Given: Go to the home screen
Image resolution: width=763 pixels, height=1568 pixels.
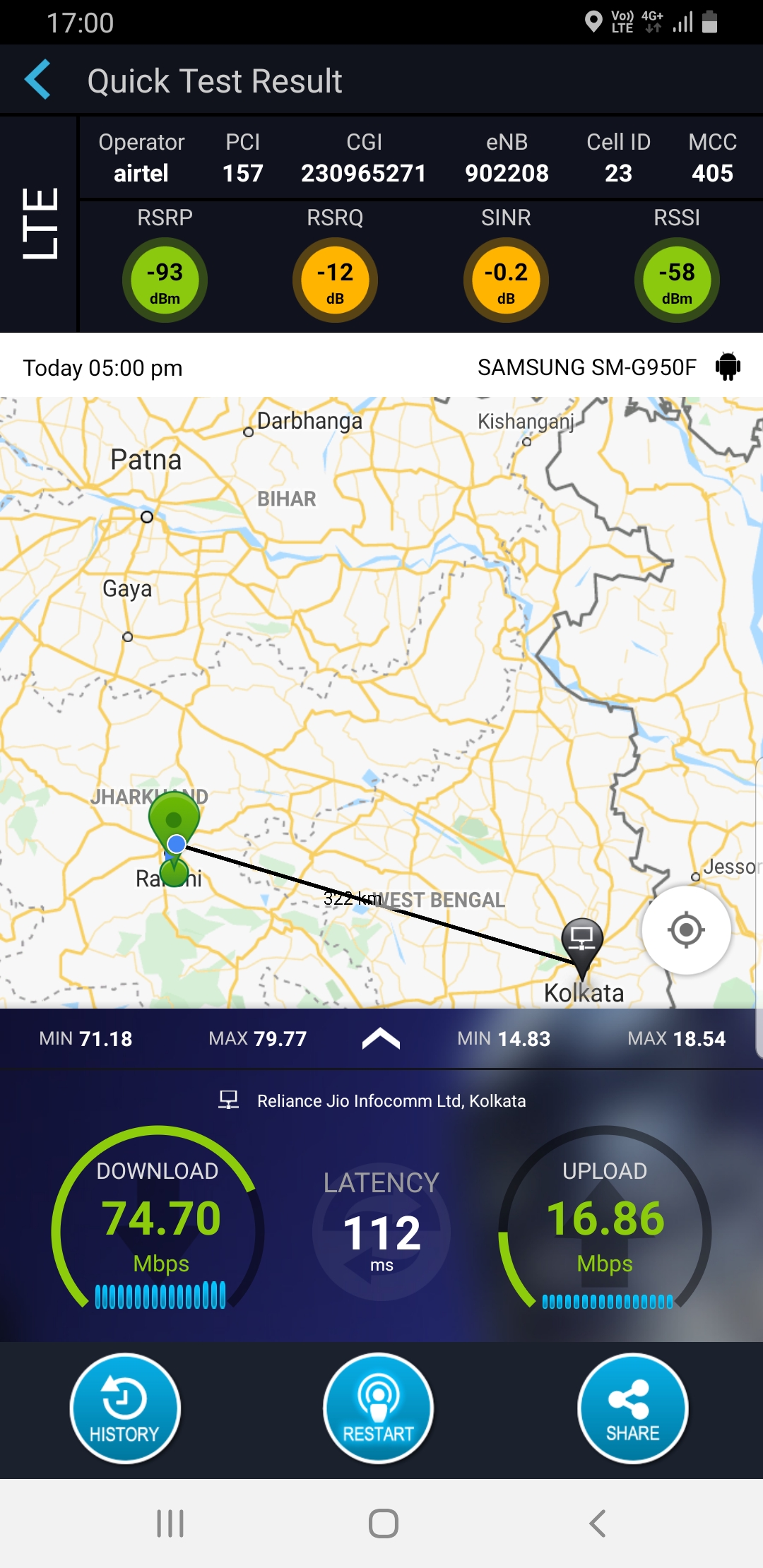Looking at the screenshot, I should [383, 1524].
